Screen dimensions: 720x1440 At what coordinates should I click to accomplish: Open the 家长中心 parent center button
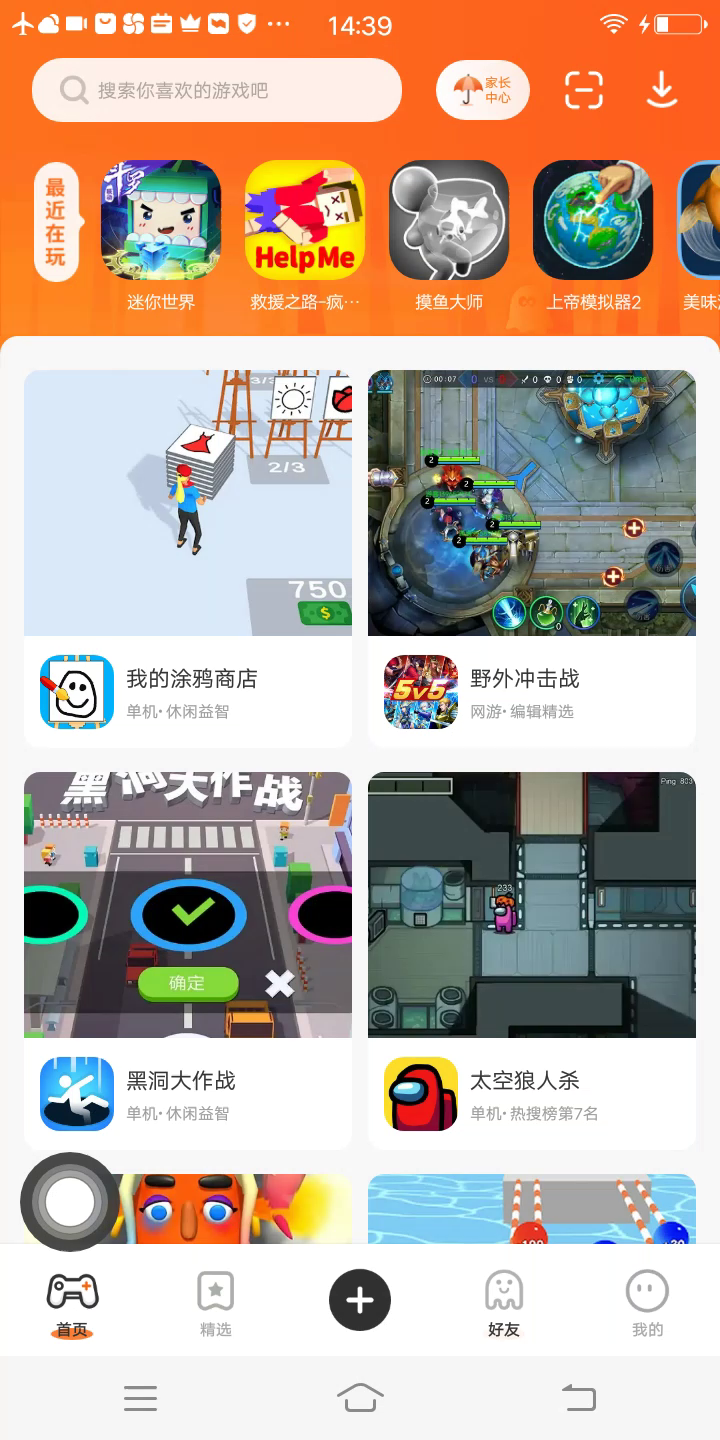click(x=483, y=91)
